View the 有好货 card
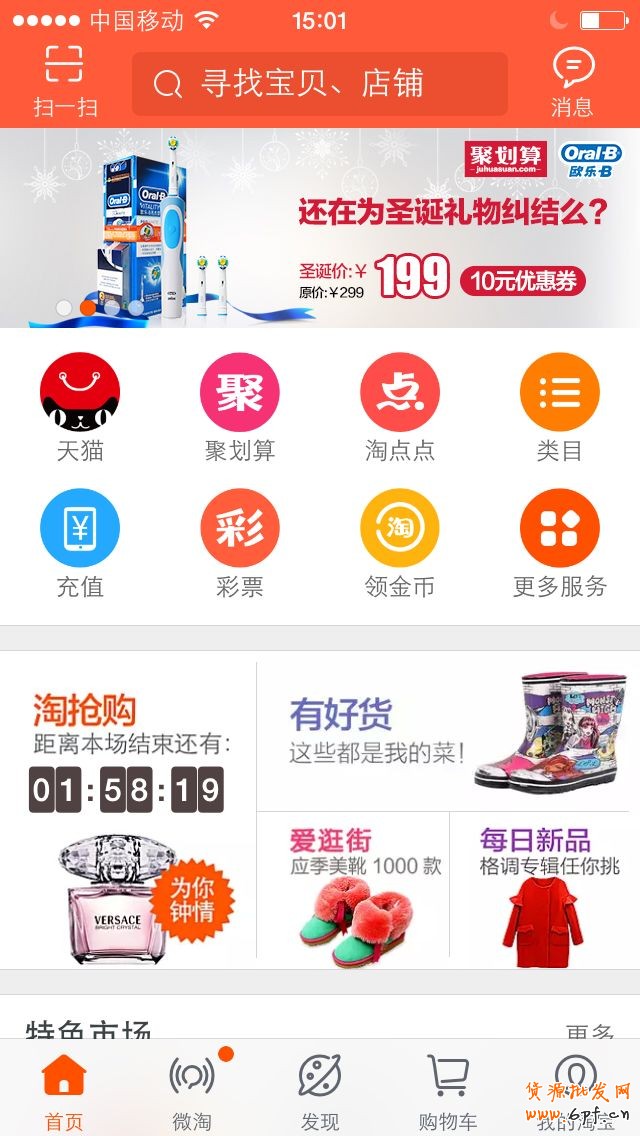Viewport: 640px width, 1136px height. (x=447, y=736)
